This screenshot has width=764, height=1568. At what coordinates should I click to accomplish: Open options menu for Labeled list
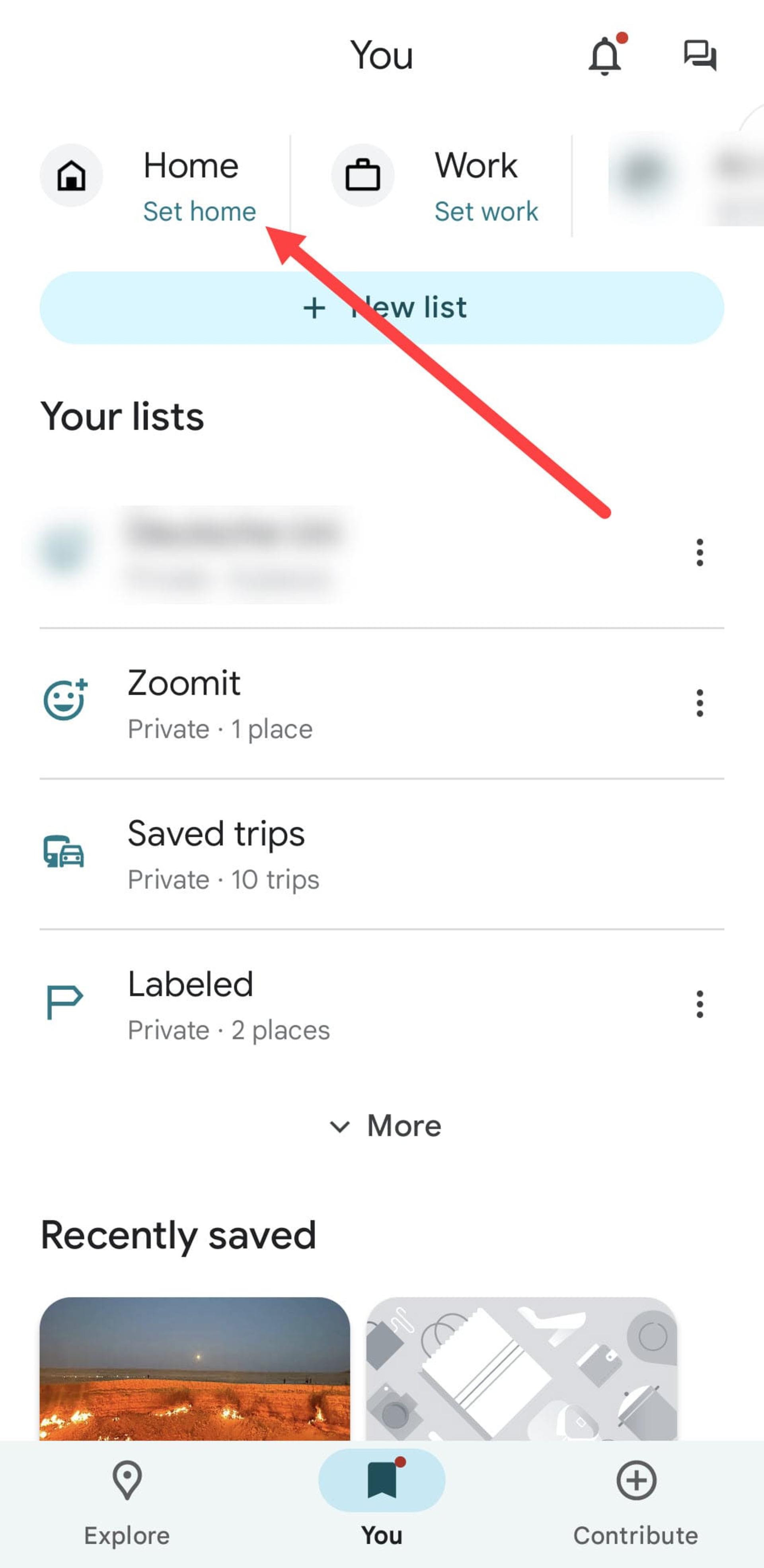pos(700,1005)
